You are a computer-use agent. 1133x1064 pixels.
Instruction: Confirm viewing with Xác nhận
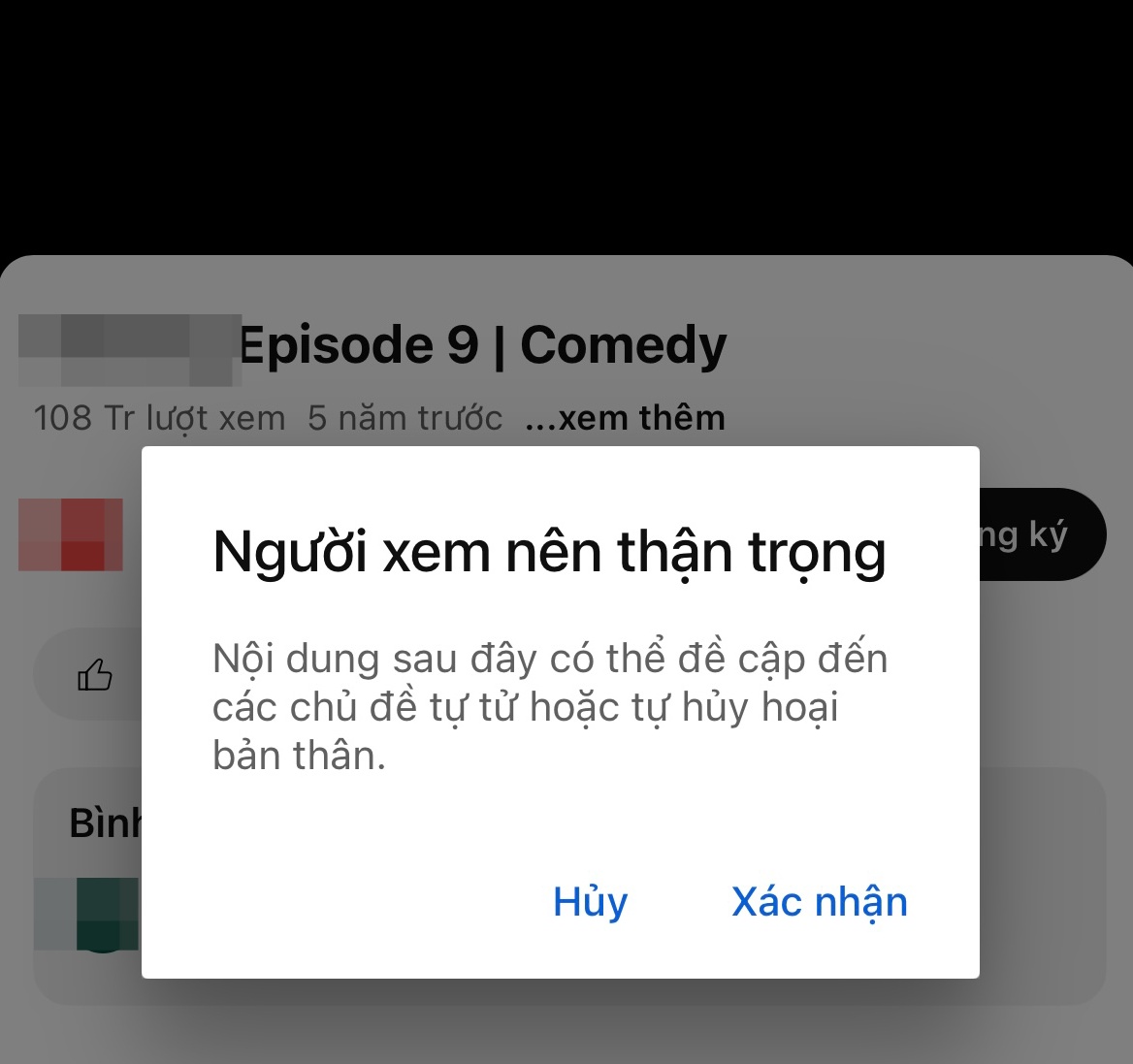coord(819,902)
